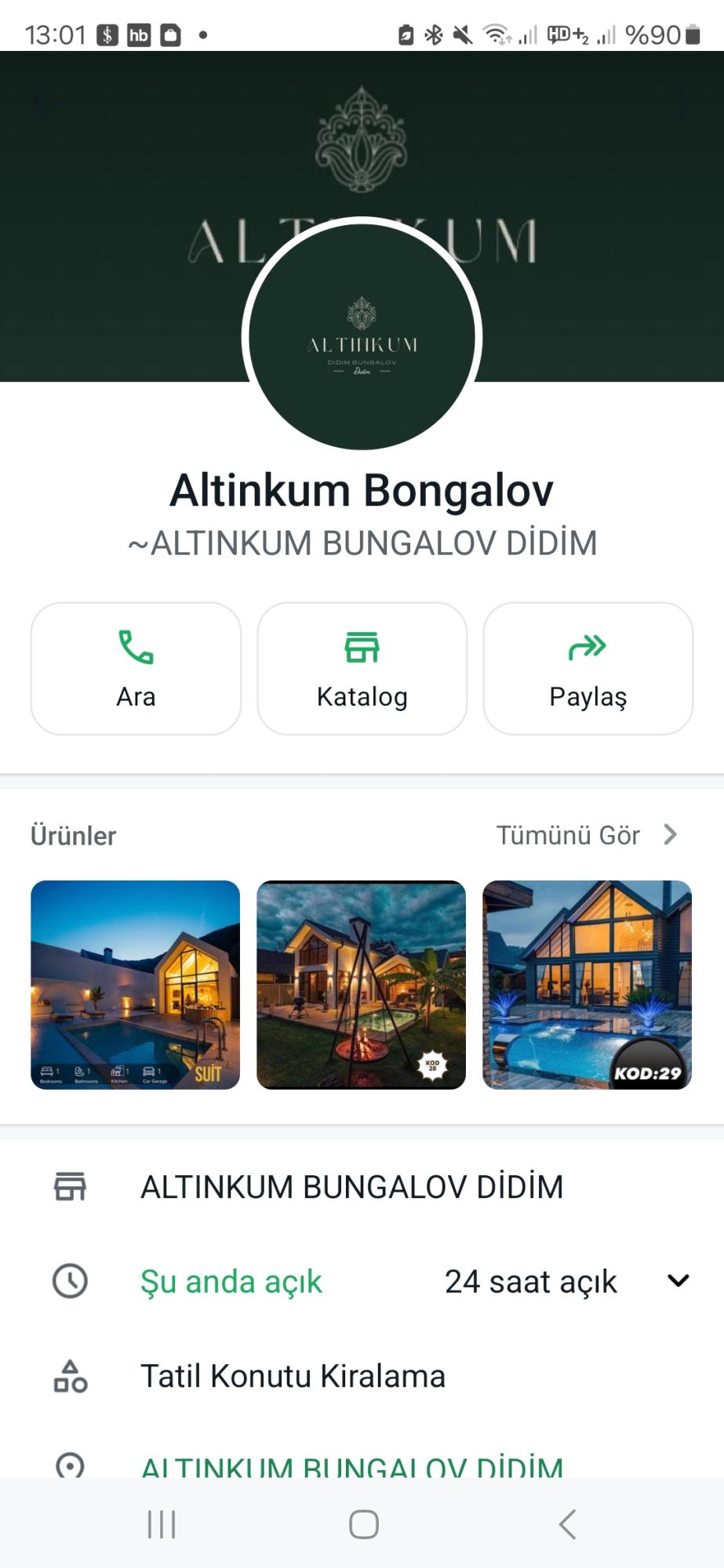Open the three-dot menu at top right
This screenshot has width=724, height=1568.
(x=681, y=100)
